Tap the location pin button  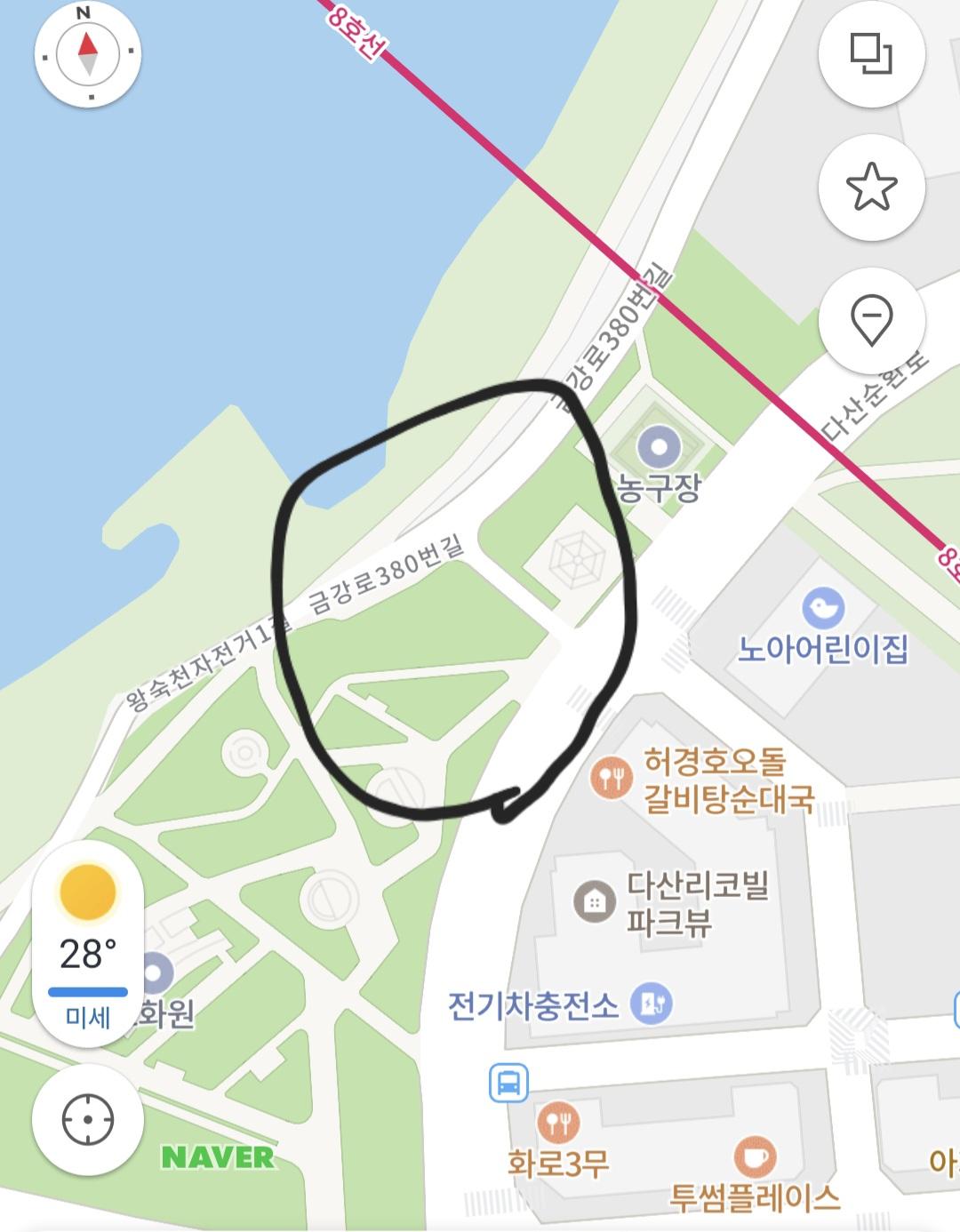point(871,320)
